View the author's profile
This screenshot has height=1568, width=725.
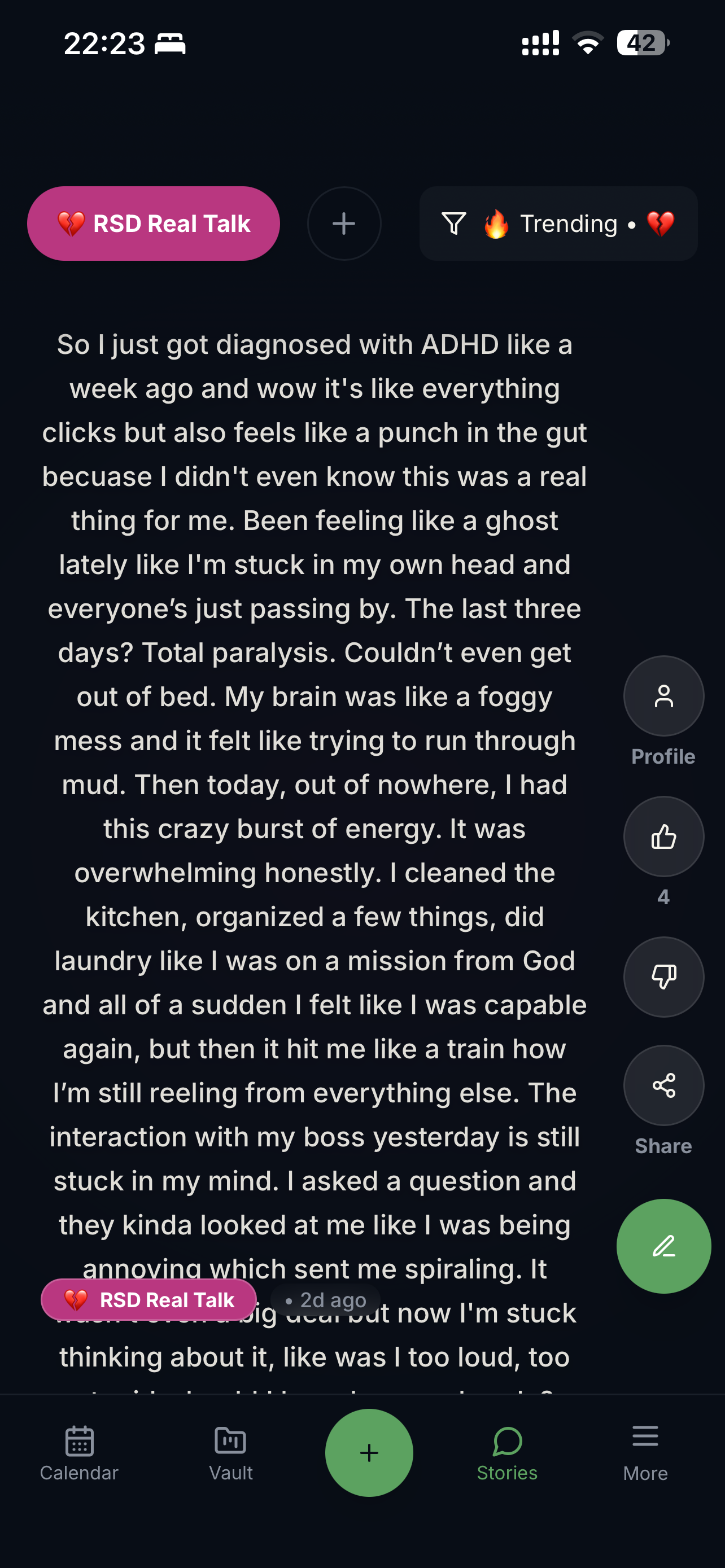(x=663, y=696)
